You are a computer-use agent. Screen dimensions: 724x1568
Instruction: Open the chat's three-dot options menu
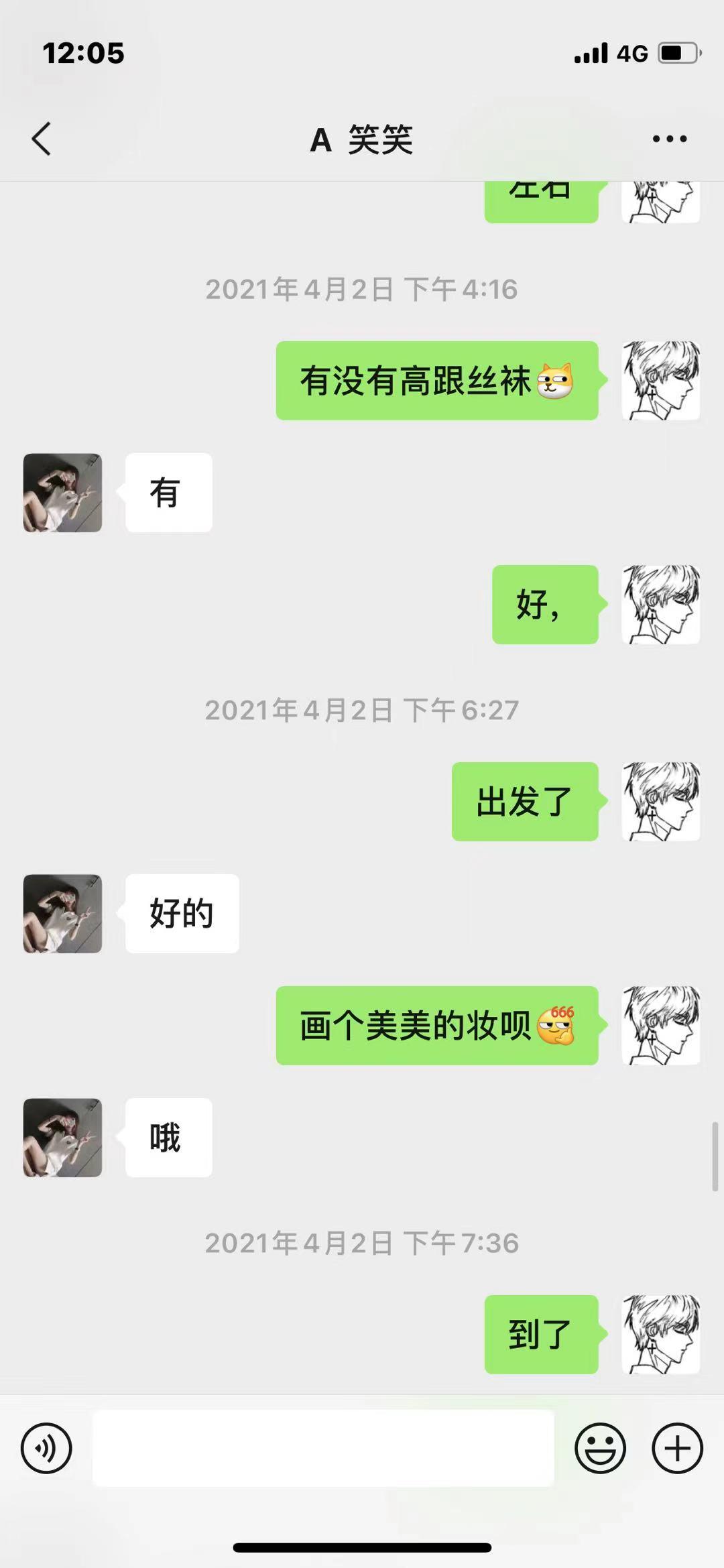coord(669,139)
